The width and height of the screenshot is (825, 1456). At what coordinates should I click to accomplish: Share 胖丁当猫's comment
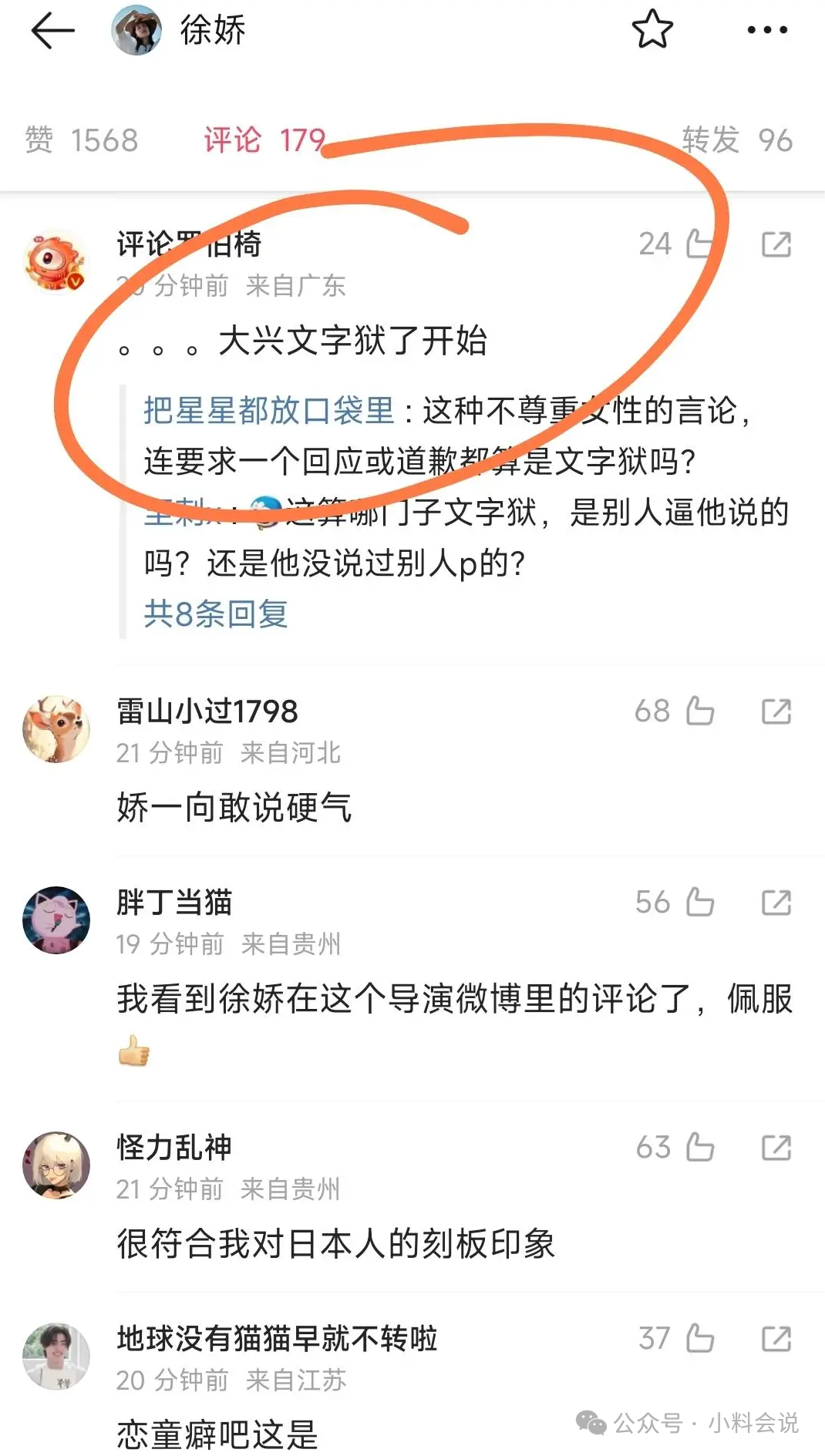click(776, 903)
